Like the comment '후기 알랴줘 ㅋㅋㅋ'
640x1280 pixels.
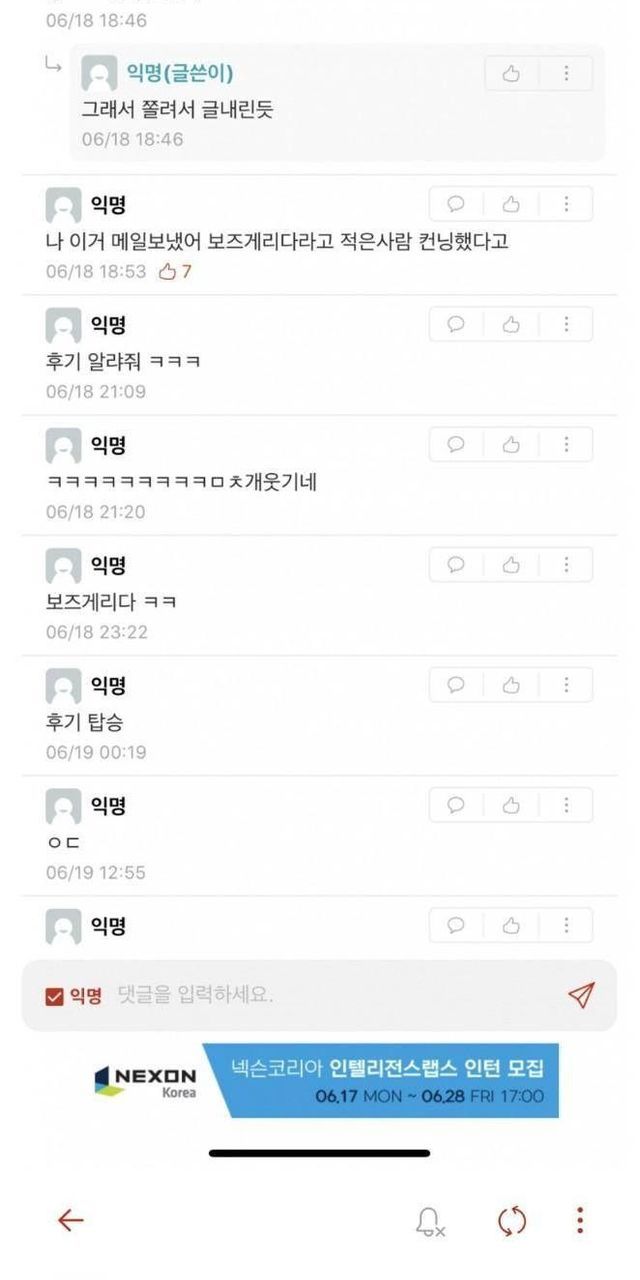point(511,324)
